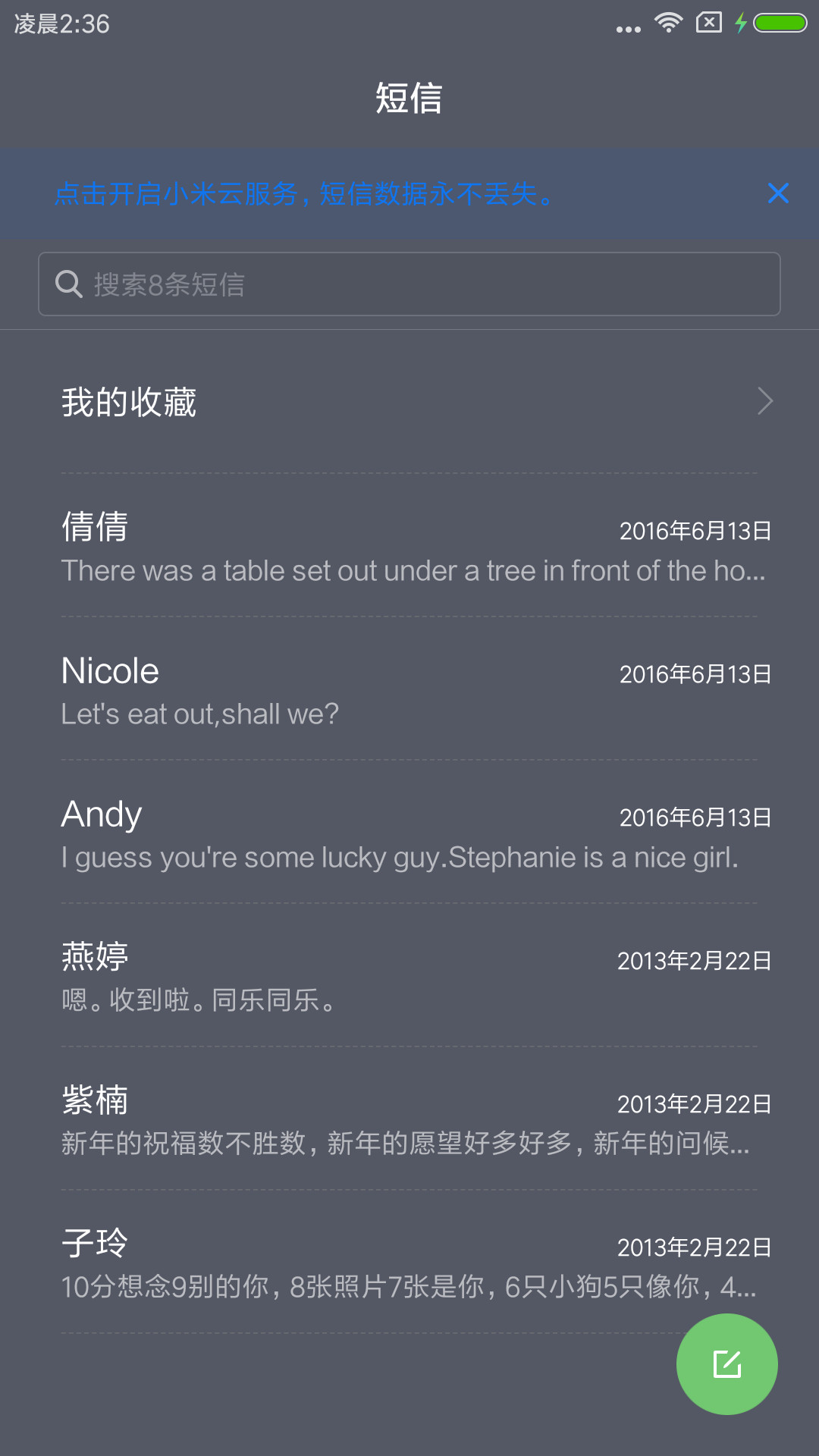Open 我的收藏 favorites

coord(409,402)
